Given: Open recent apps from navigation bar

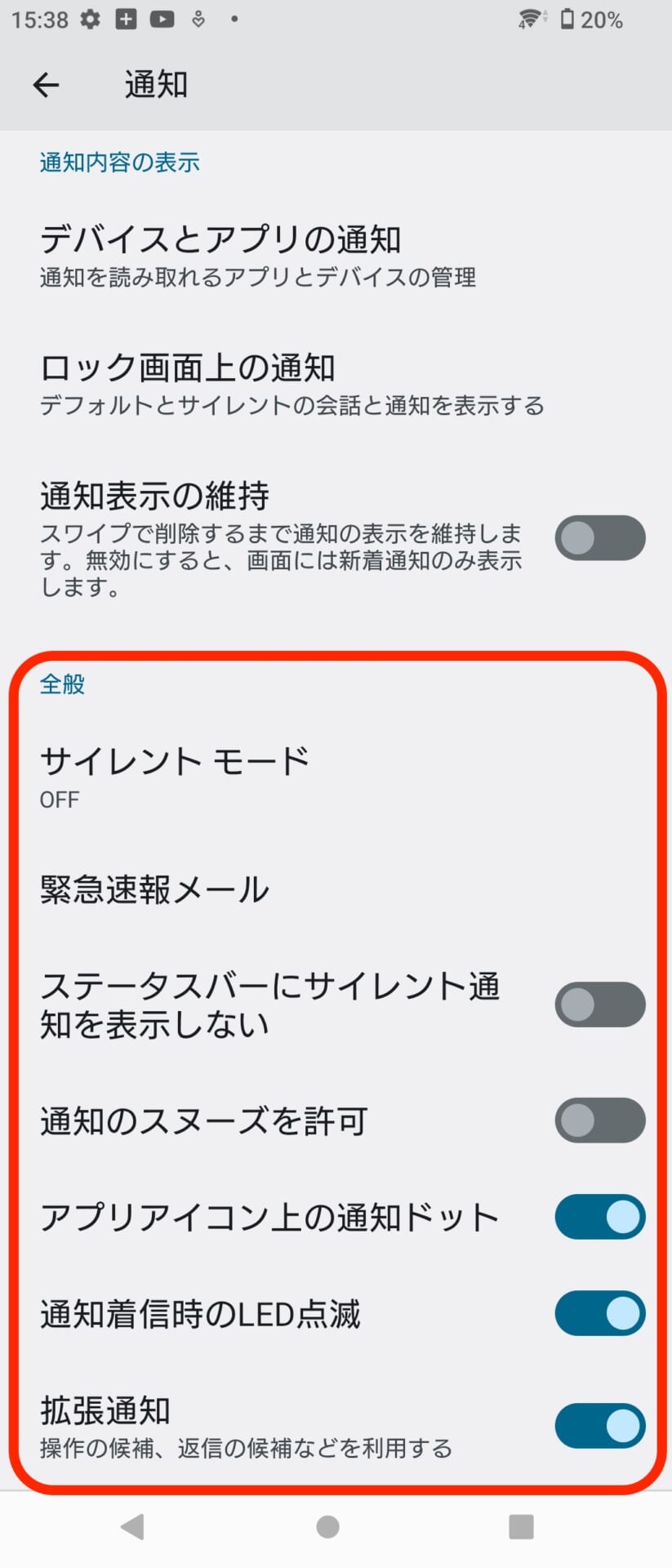Looking at the screenshot, I should tap(520, 1526).
